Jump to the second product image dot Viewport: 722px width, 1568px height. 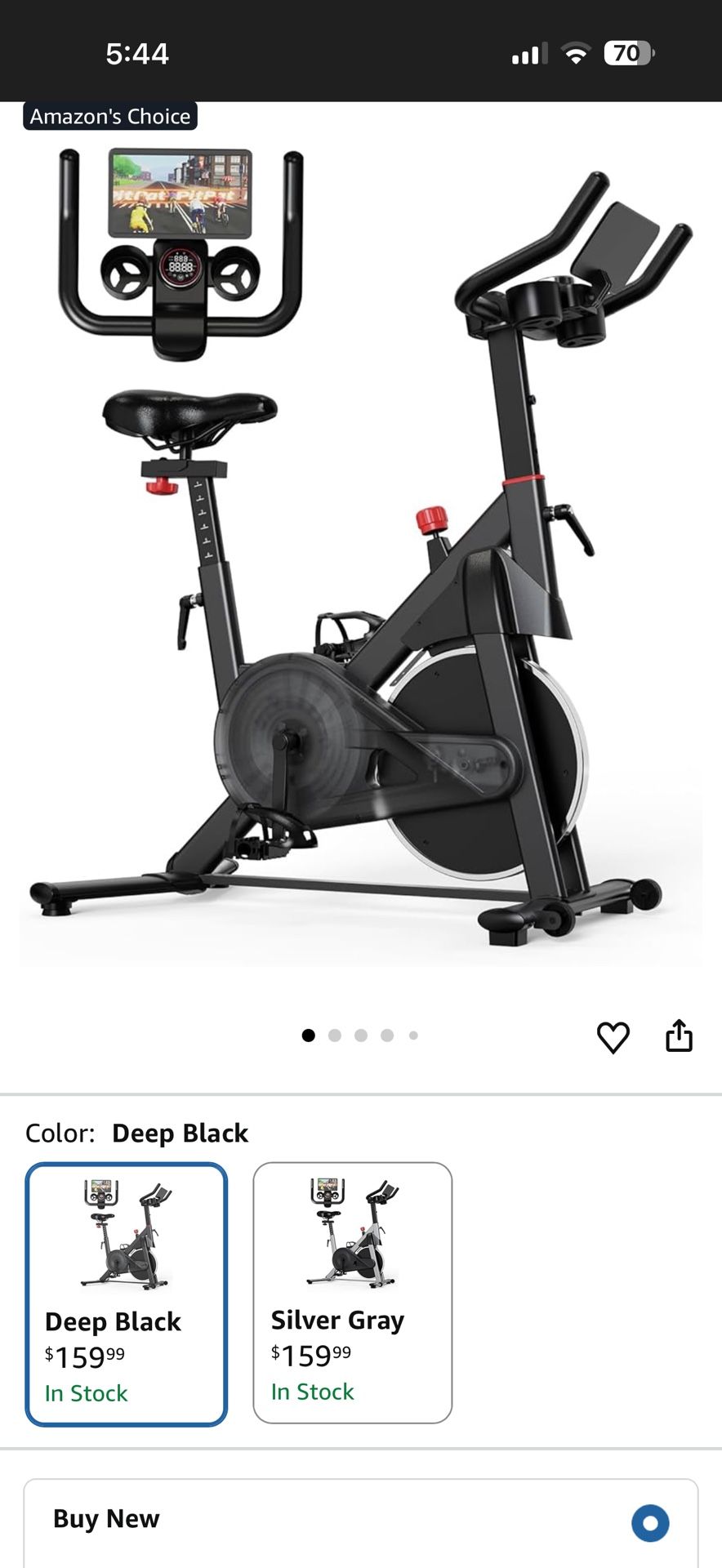click(335, 1036)
